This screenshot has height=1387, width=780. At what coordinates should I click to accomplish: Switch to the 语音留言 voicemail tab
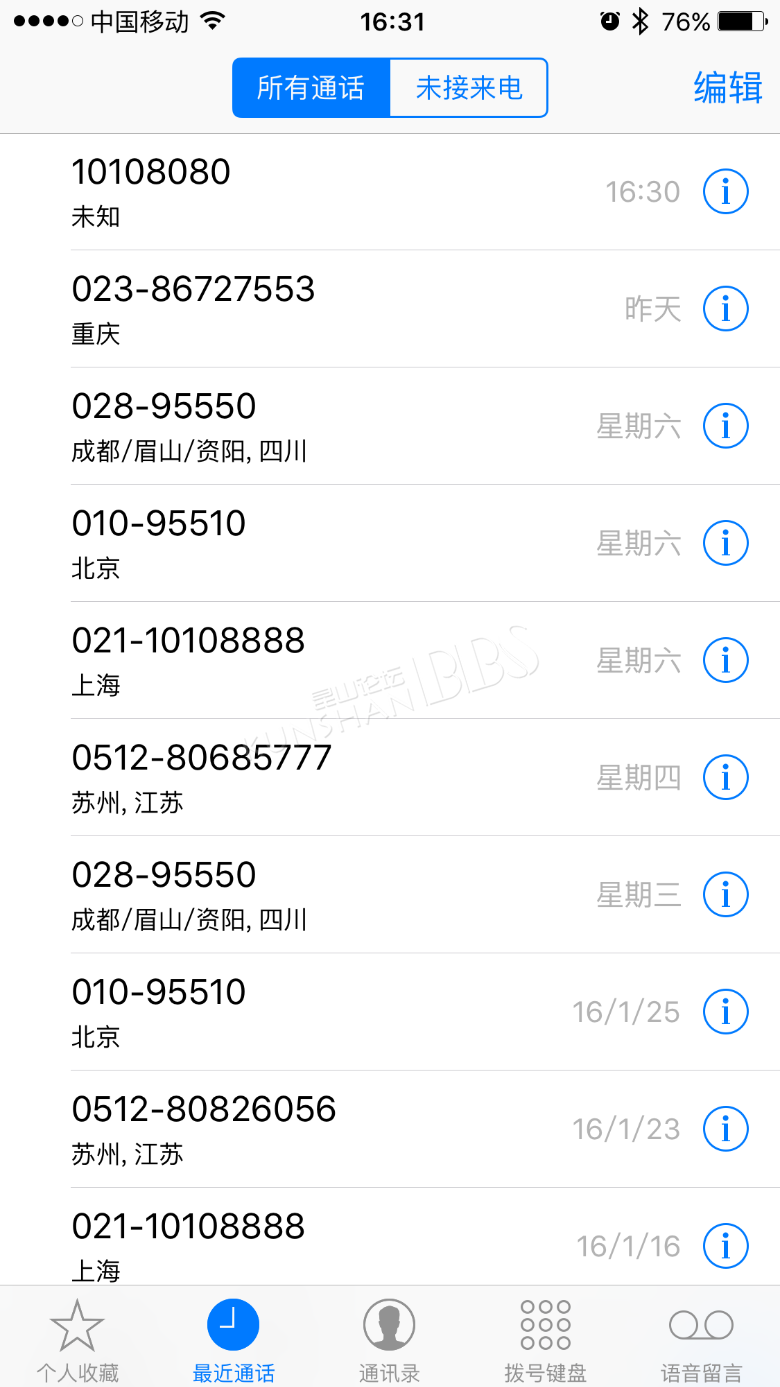(x=702, y=1338)
